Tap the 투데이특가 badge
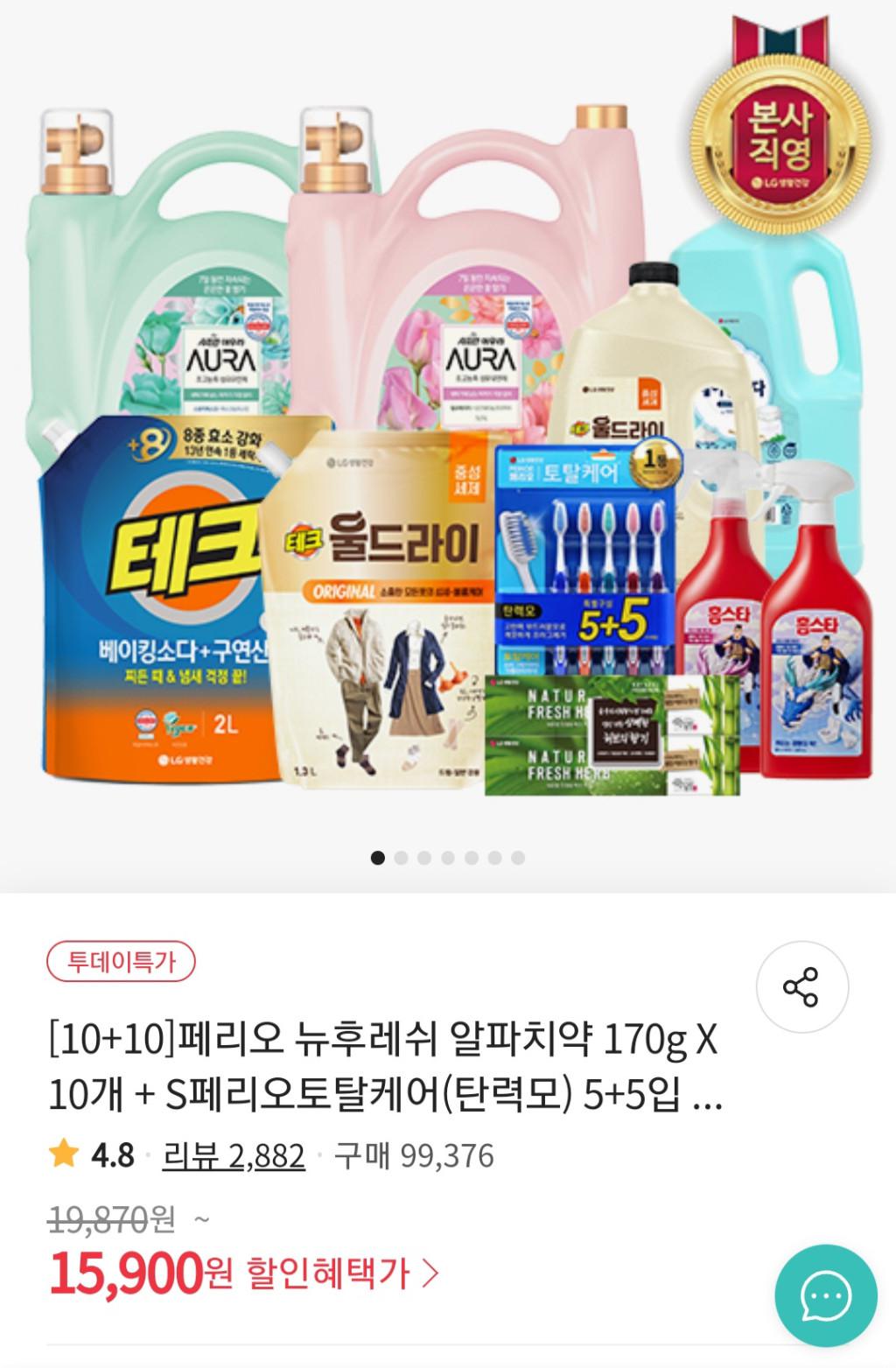 point(121,963)
